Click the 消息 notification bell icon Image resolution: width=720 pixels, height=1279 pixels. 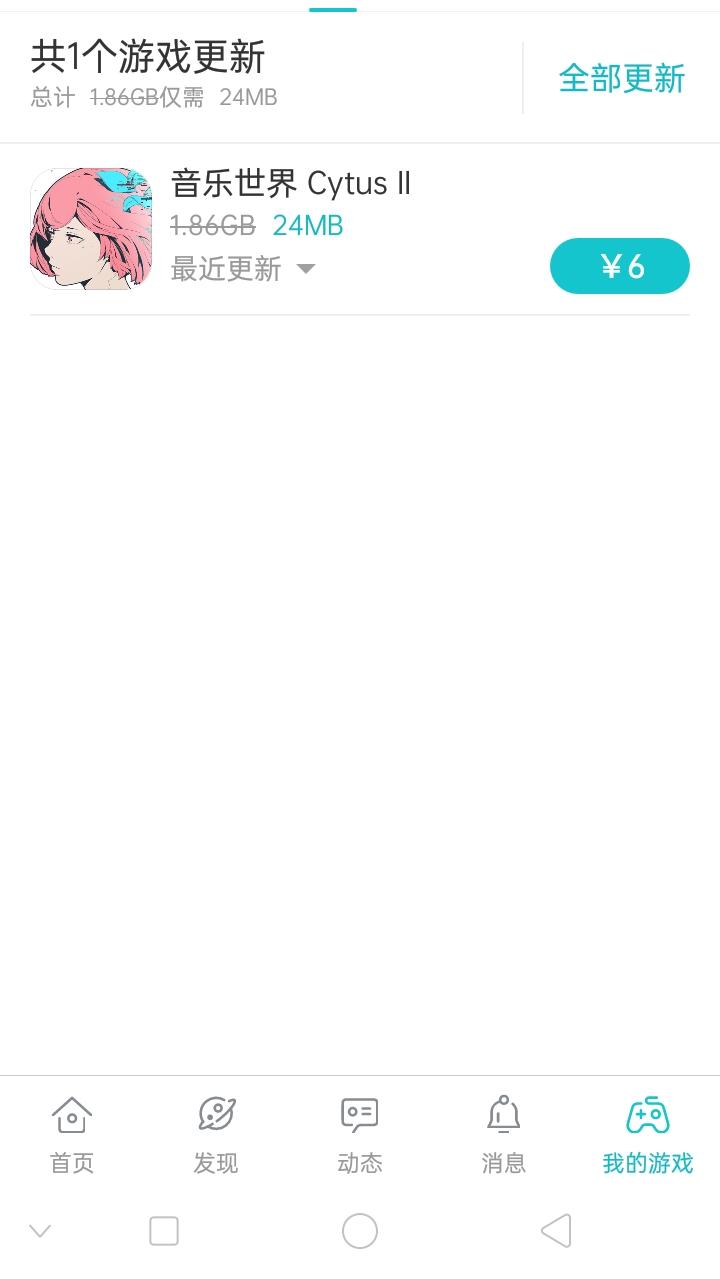pyautogui.click(x=503, y=1113)
